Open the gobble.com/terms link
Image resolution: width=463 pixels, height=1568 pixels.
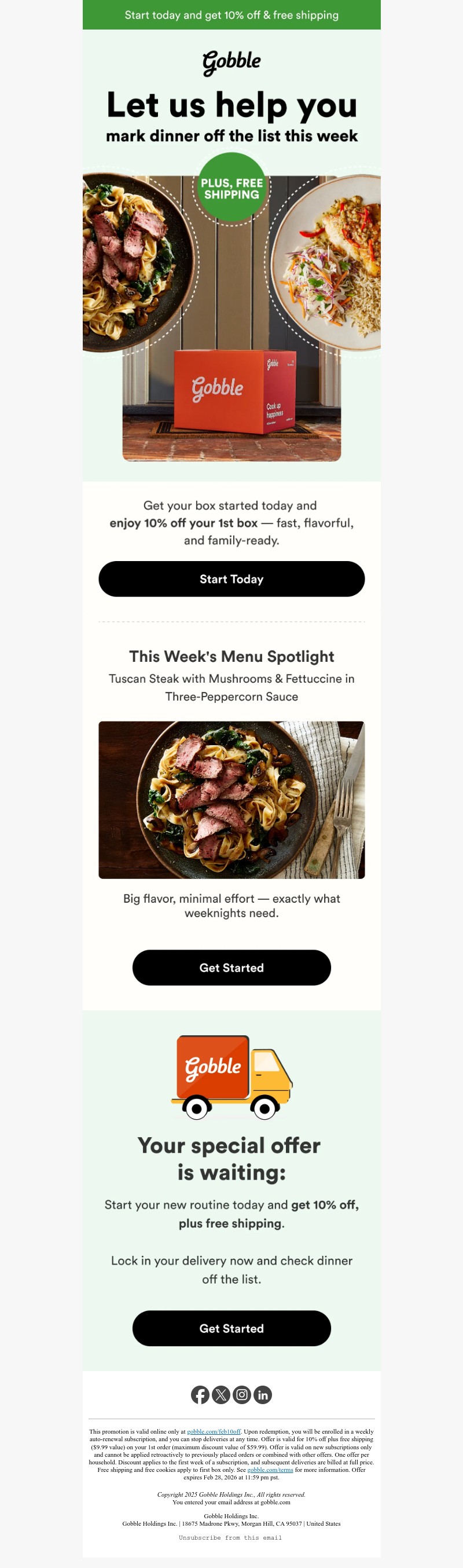(270, 1470)
